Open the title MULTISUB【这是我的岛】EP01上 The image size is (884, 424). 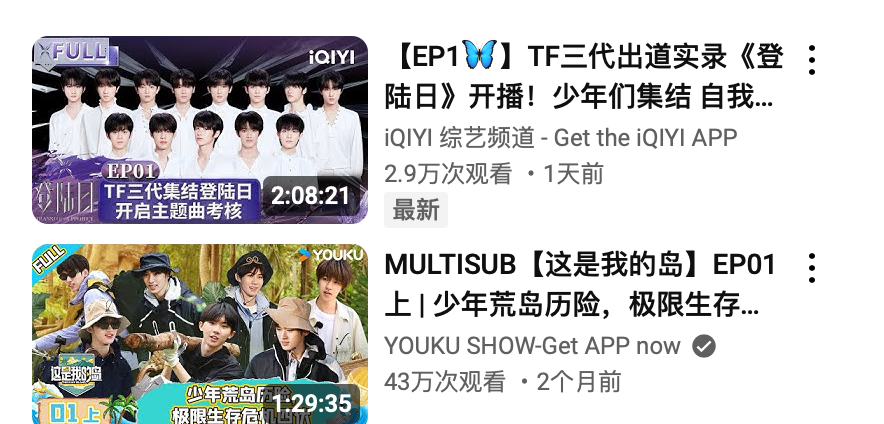(x=580, y=285)
